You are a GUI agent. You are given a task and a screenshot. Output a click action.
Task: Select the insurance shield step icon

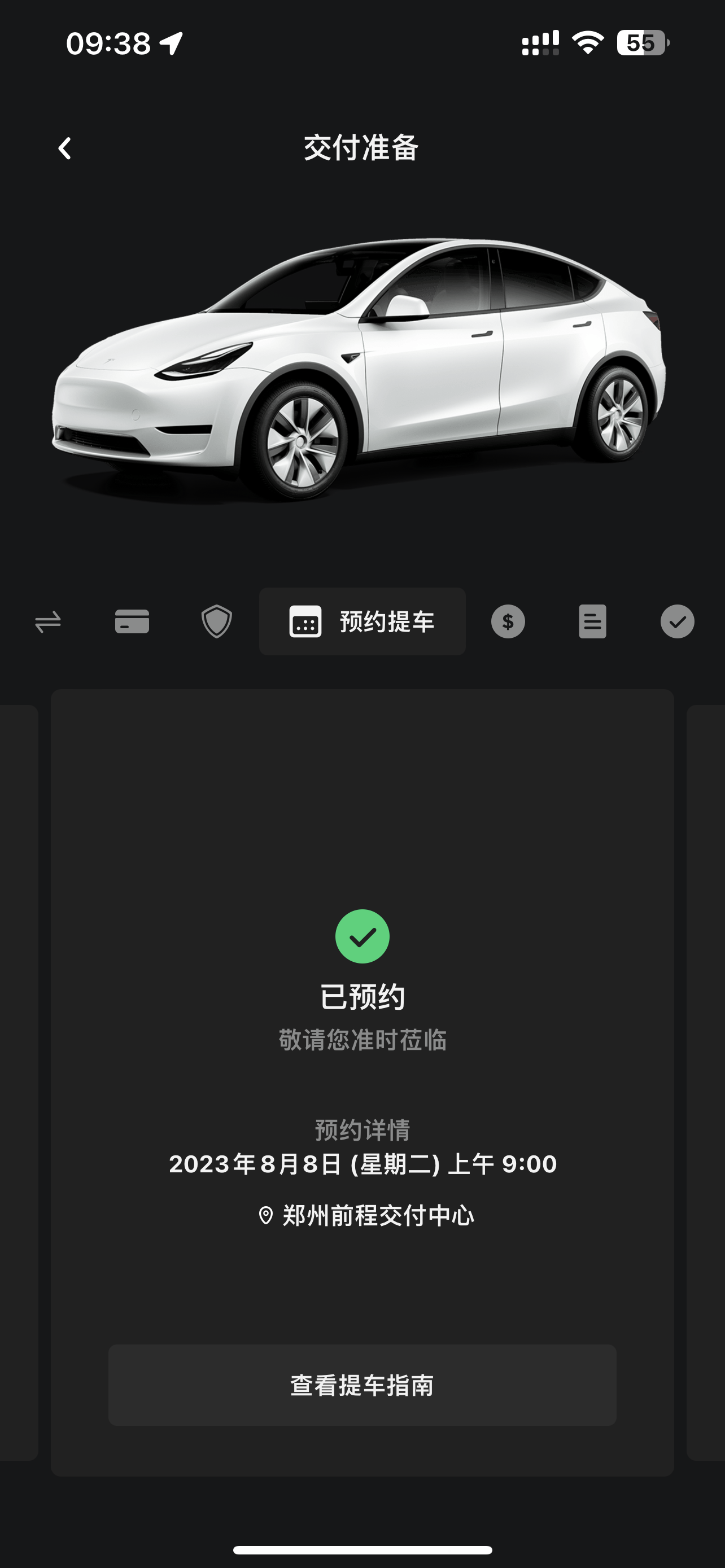pyautogui.click(x=216, y=621)
